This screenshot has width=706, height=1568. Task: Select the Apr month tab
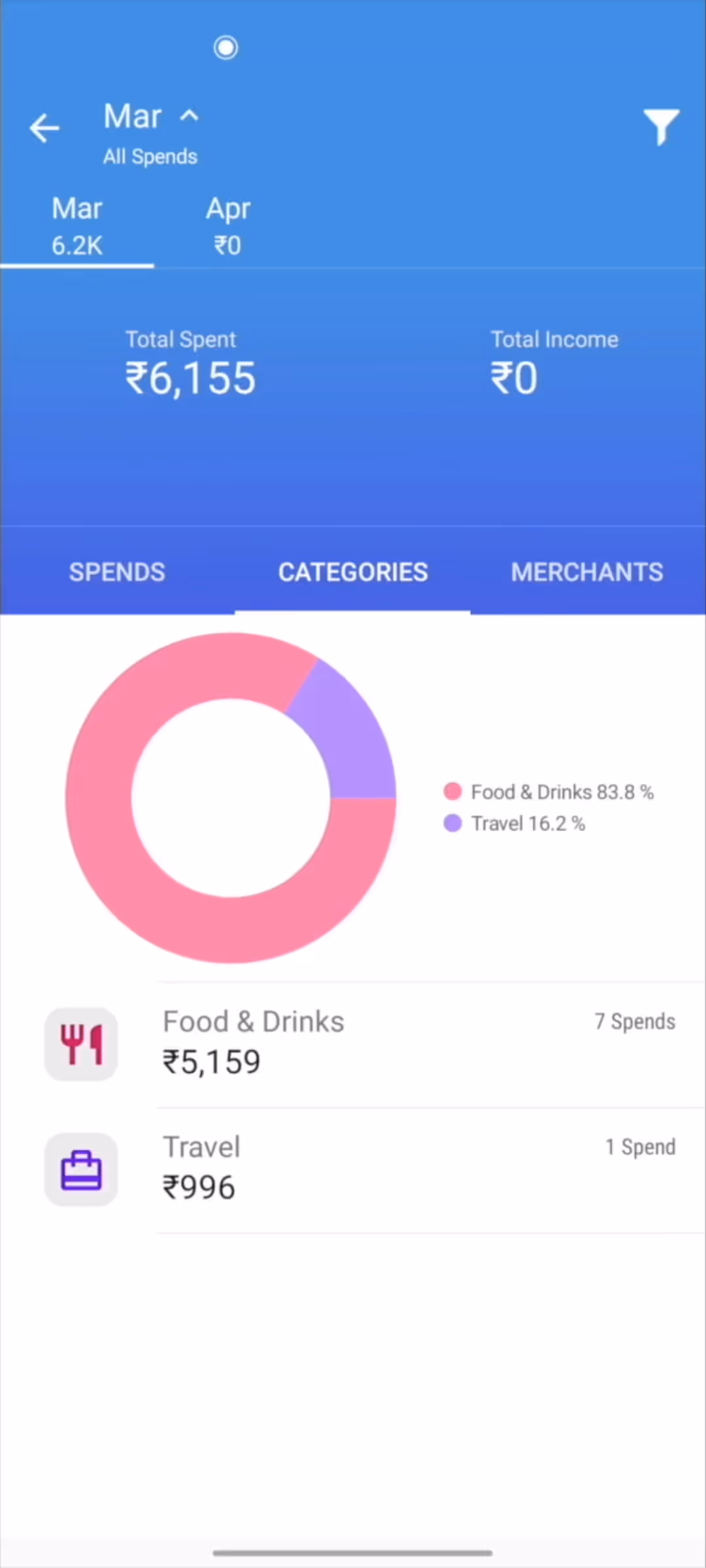(x=227, y=227)
